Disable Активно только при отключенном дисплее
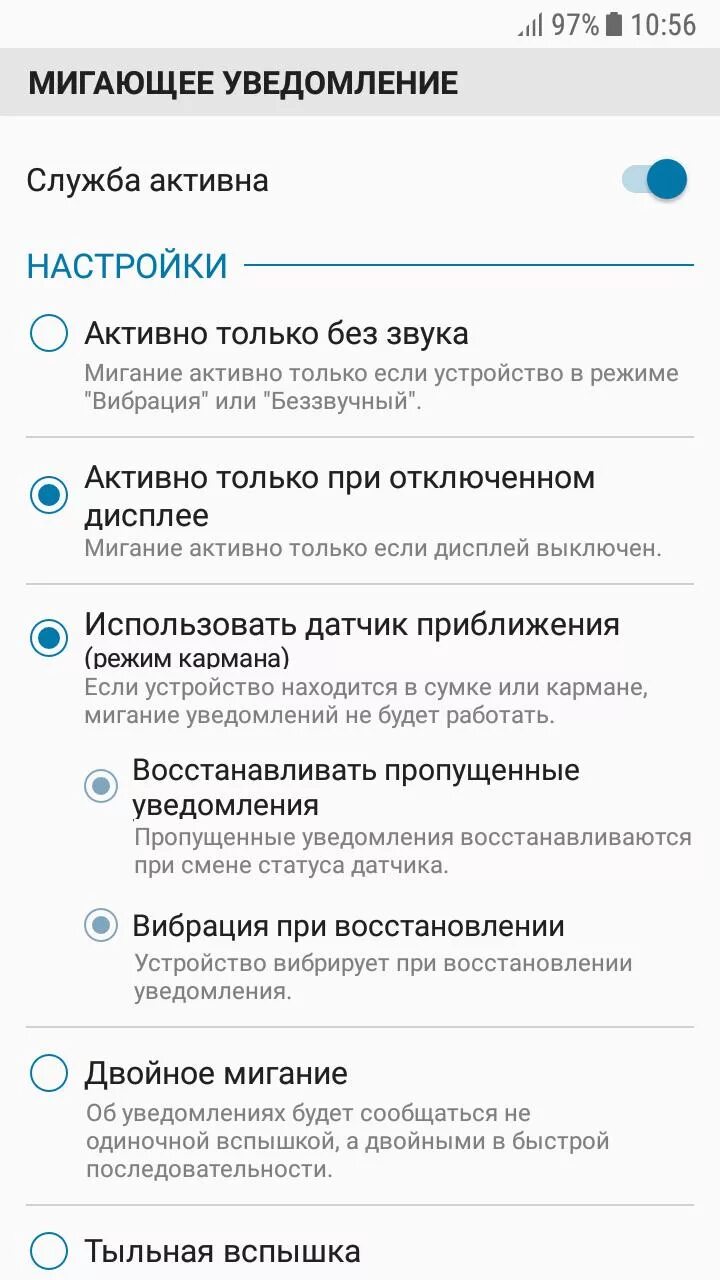720x1280 pixels. 49,495
